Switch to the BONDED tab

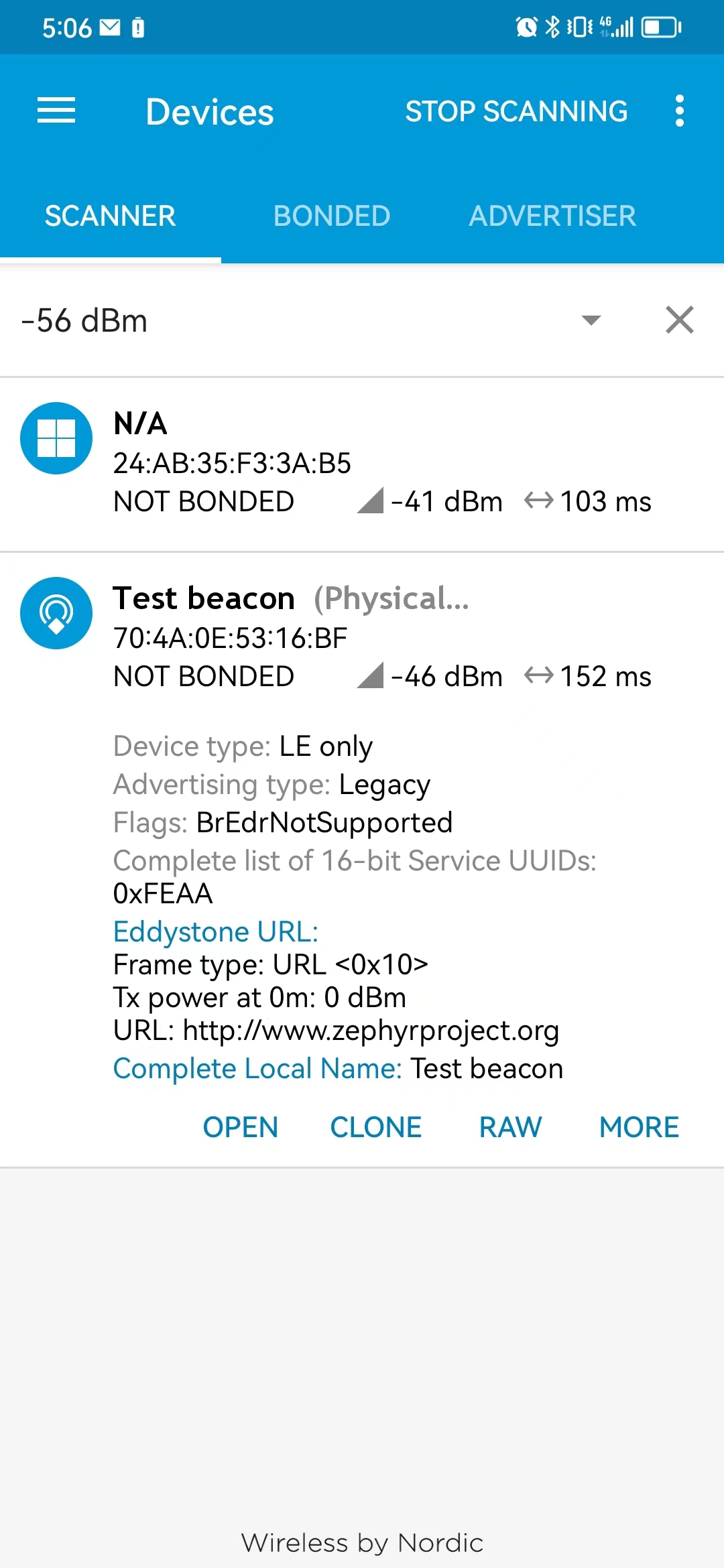tap(332, 216)
